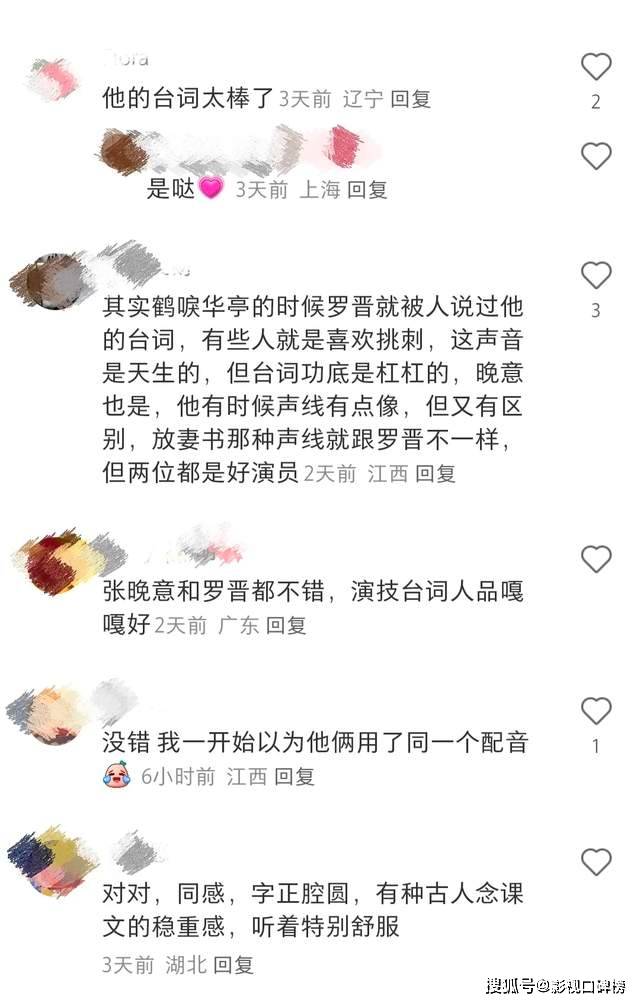Screen dimensions: 640x1003
Task: Reply to the '是哒' comment
Action: [367, 189]
